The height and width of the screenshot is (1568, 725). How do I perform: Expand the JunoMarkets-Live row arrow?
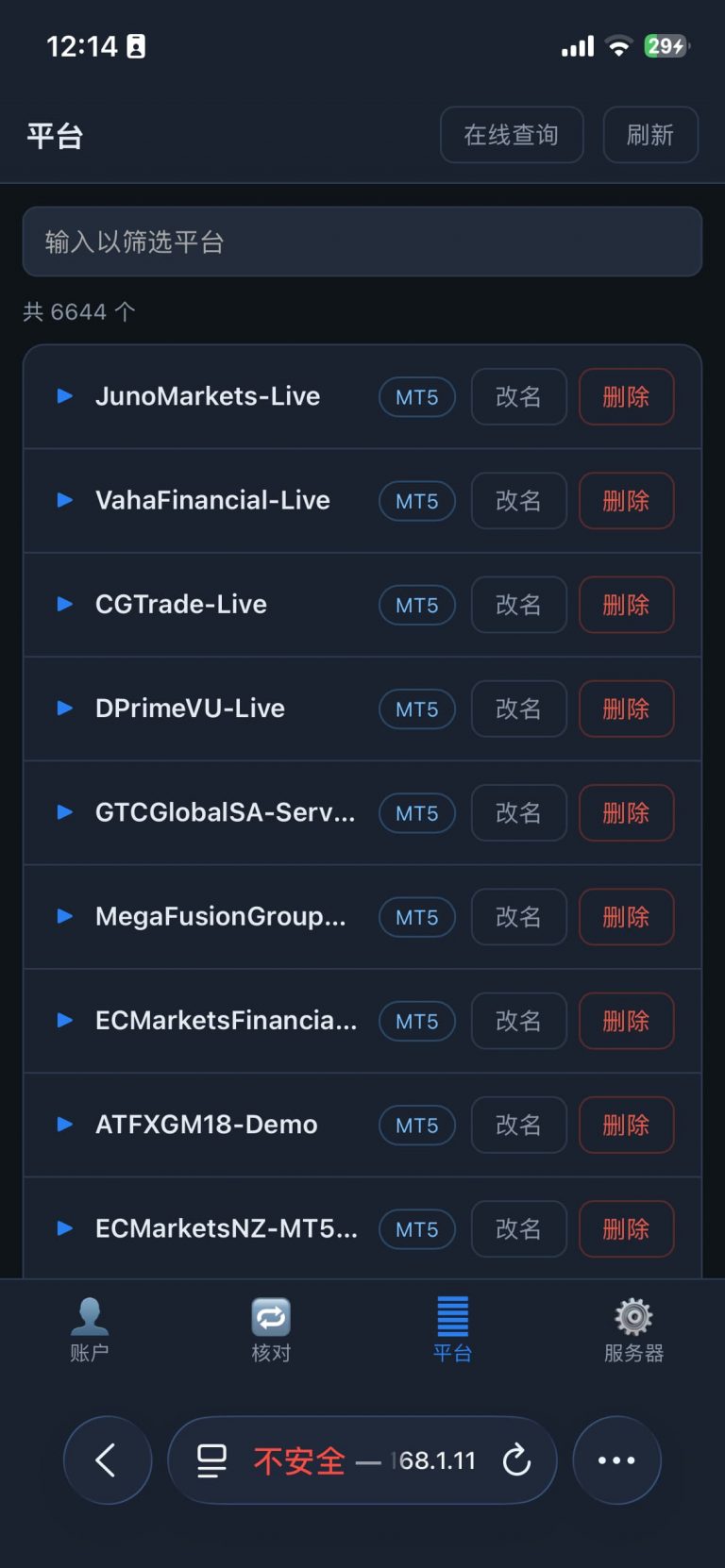(65, 396)
